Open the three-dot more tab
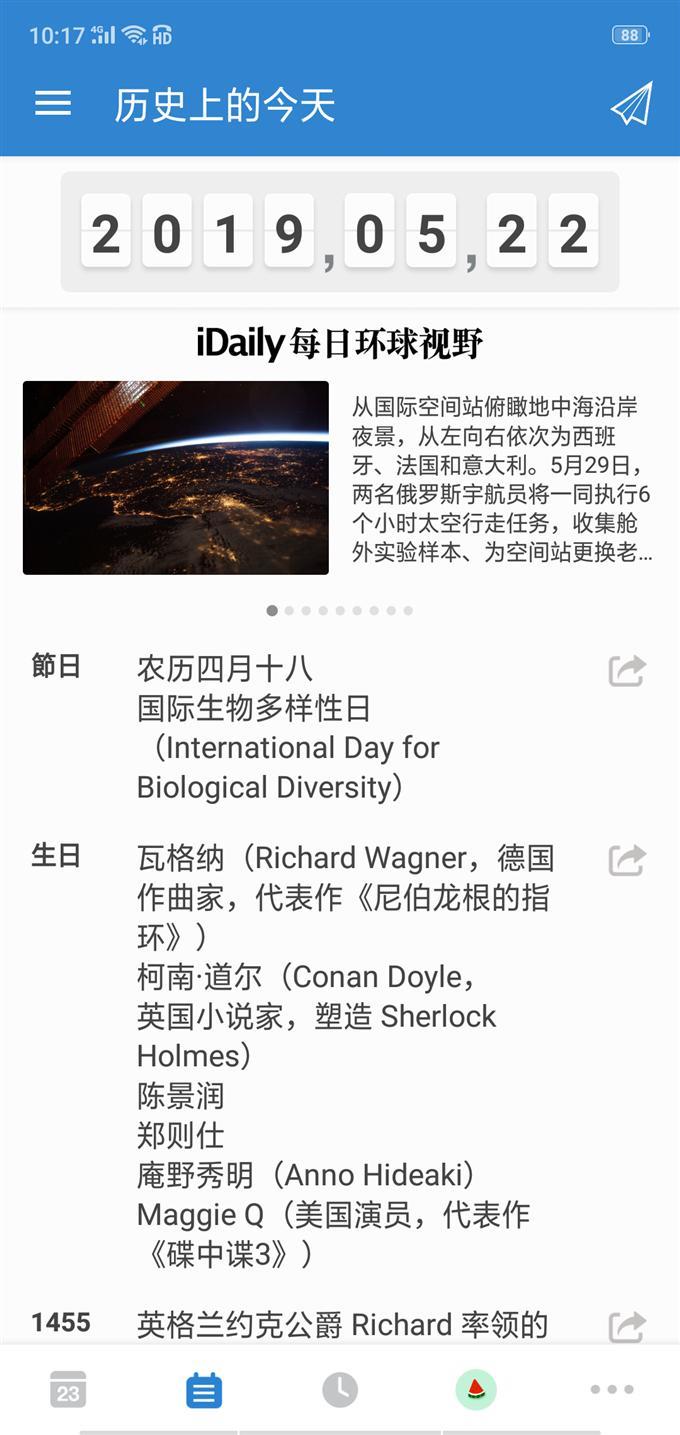 tap(612, 1390)
